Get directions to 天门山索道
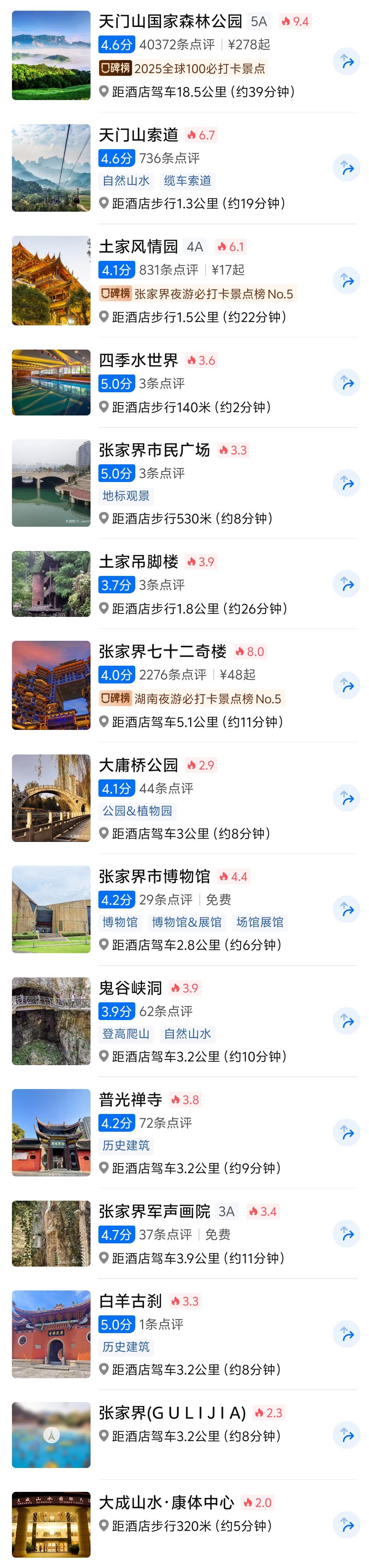Screen dimensions: 369x1568 (x=346, y=167)
